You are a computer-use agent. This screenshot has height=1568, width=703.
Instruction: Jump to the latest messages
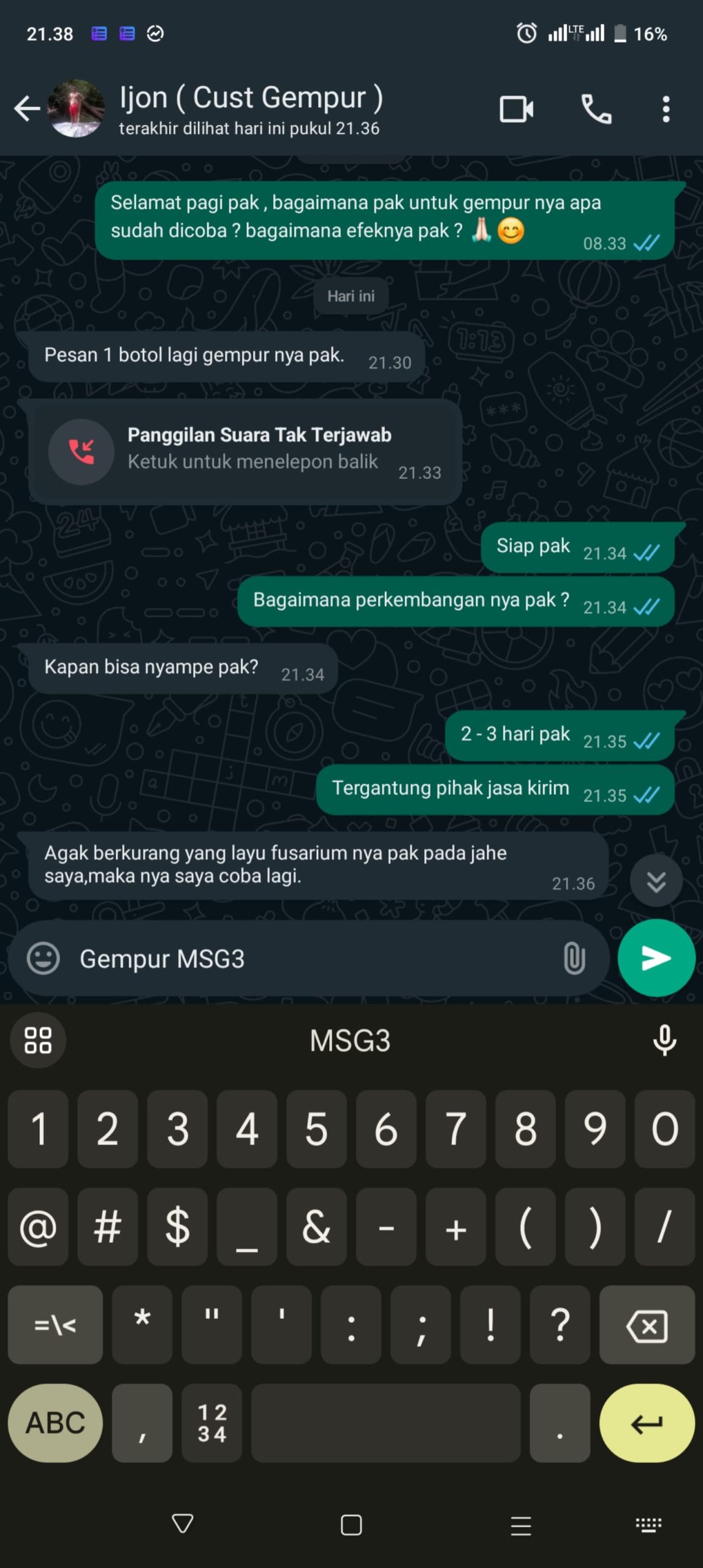point(656,881)
